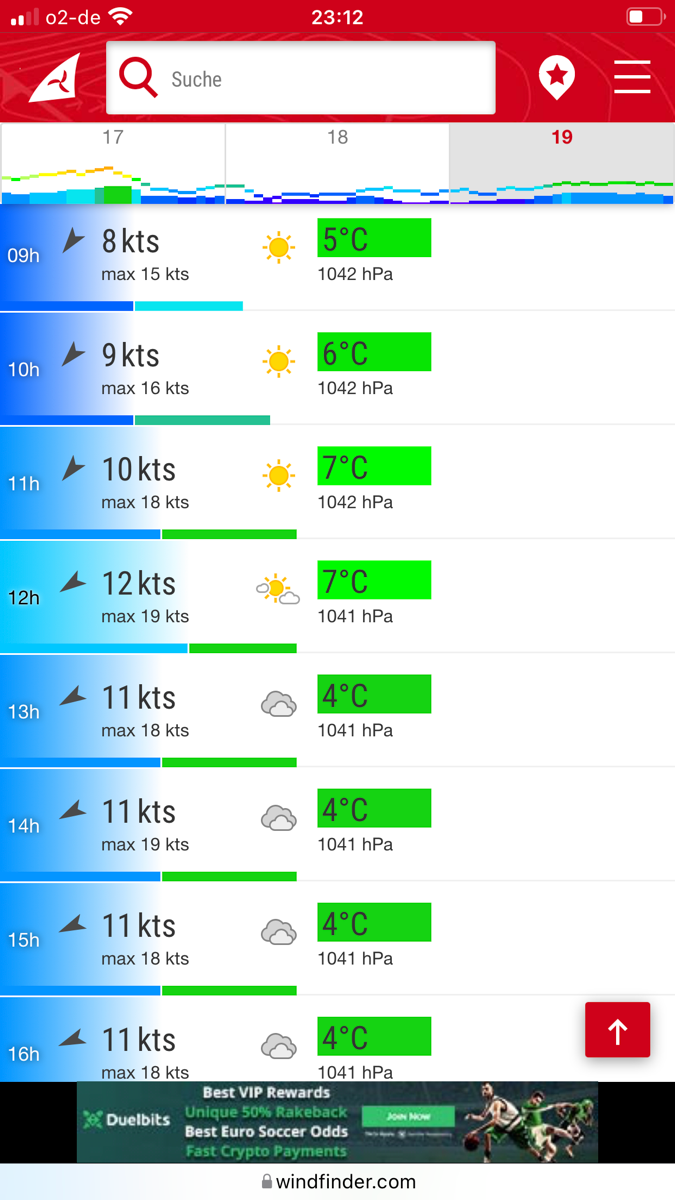675x1200 pixels.
Task: Select day 18 in the forecast strip
Action: click(x=338, y=164)
